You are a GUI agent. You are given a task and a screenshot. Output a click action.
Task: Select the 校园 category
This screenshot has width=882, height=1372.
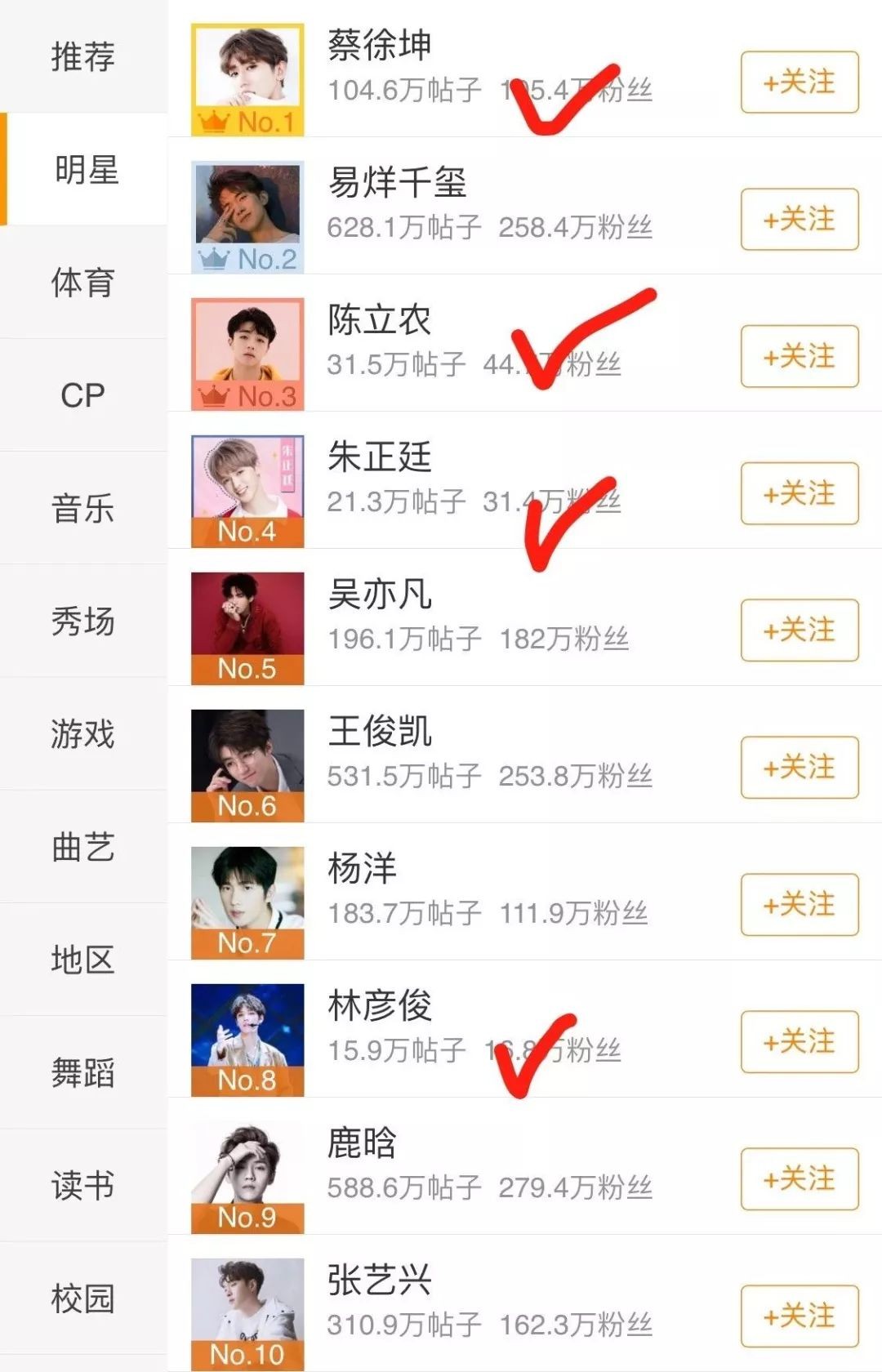[x=83, y=1298]
